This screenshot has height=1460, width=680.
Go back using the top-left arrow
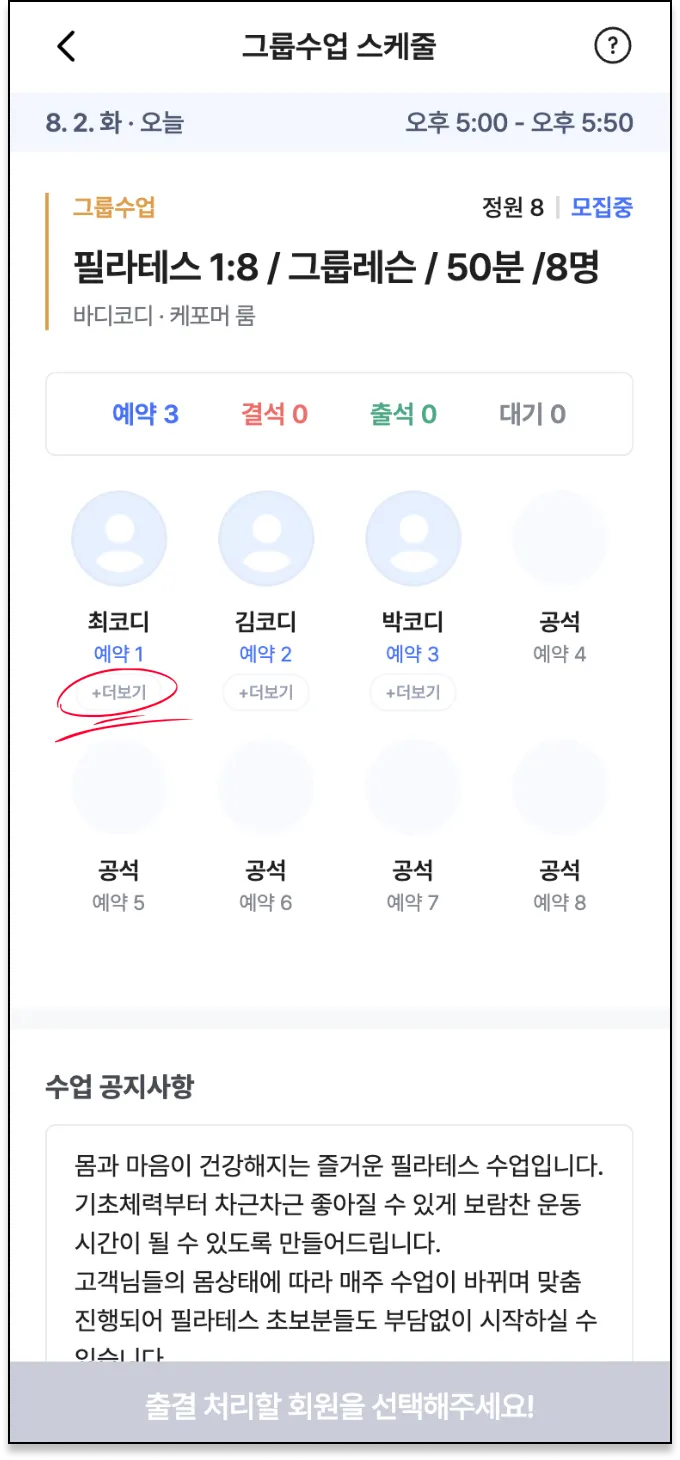pos(66,46)
